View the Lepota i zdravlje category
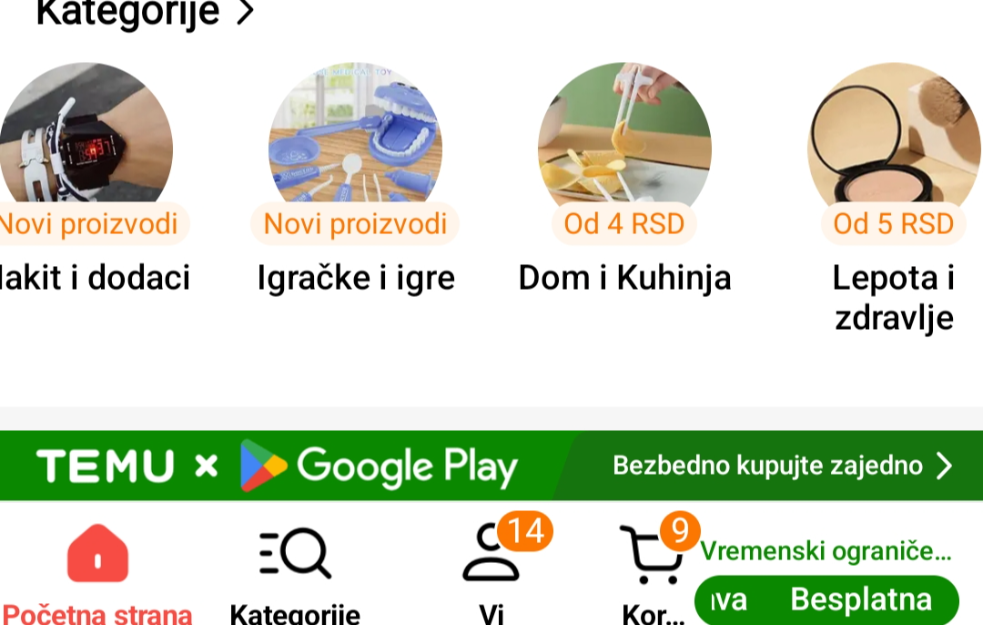 [x=893, y=150]
